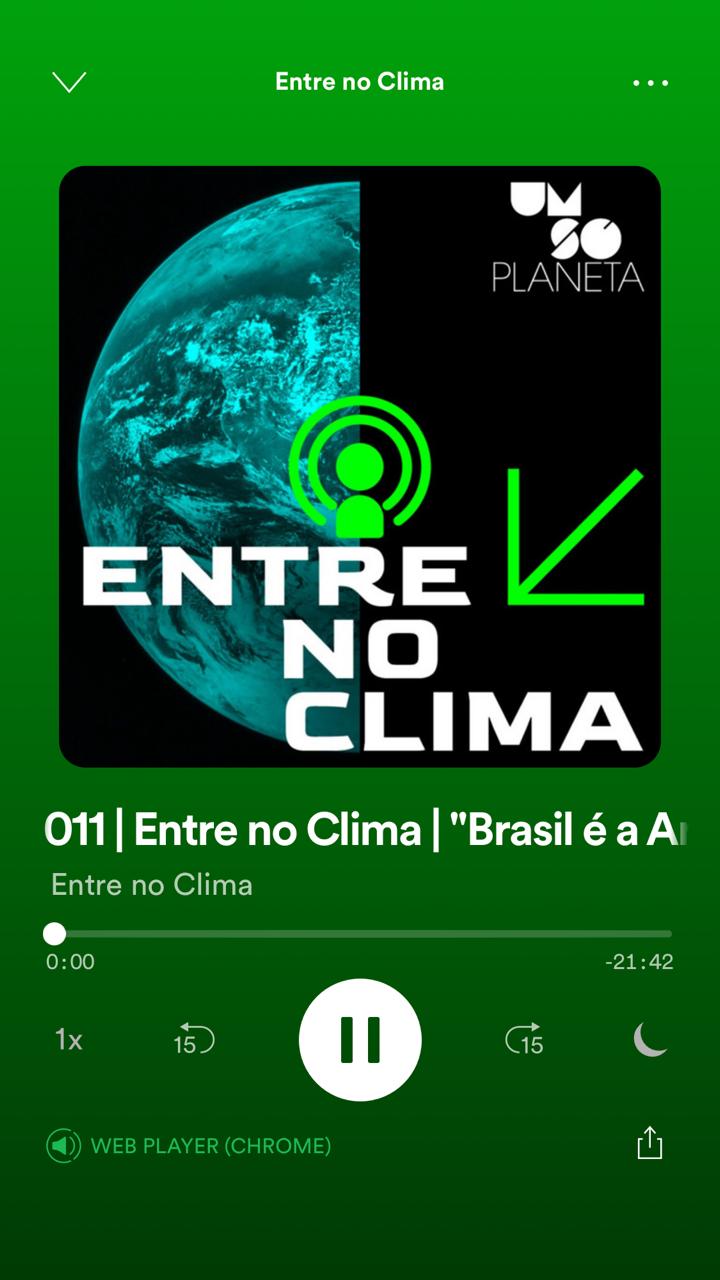Open the three-dot overflow menu
This screenshot has height=1280, width=720.
coord(650,83)
